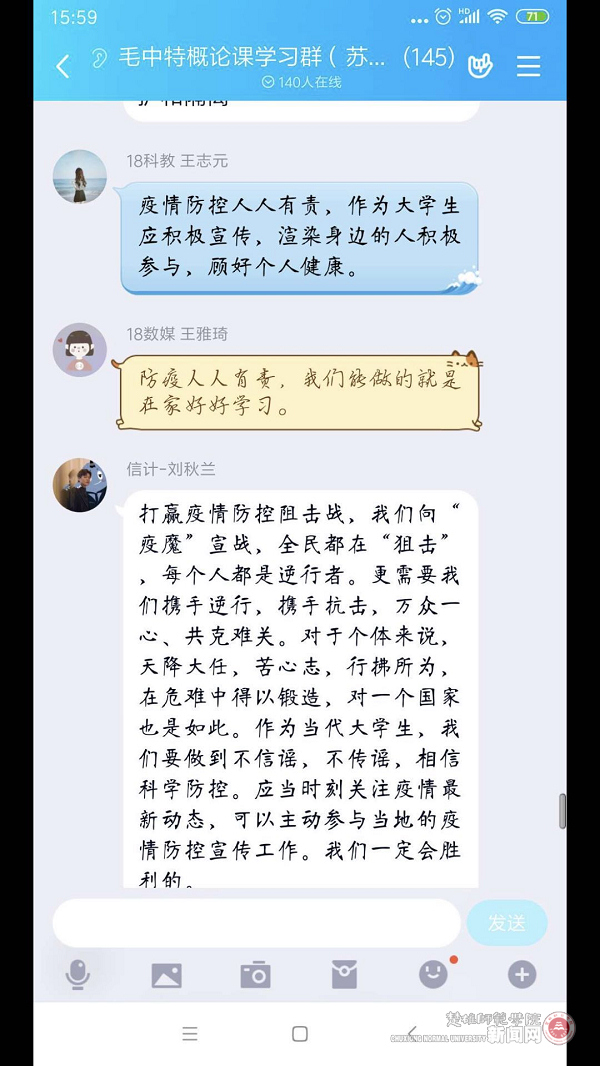Go back from the group chat
Screen dimensions: 600x1066
[x=63, y=66]
